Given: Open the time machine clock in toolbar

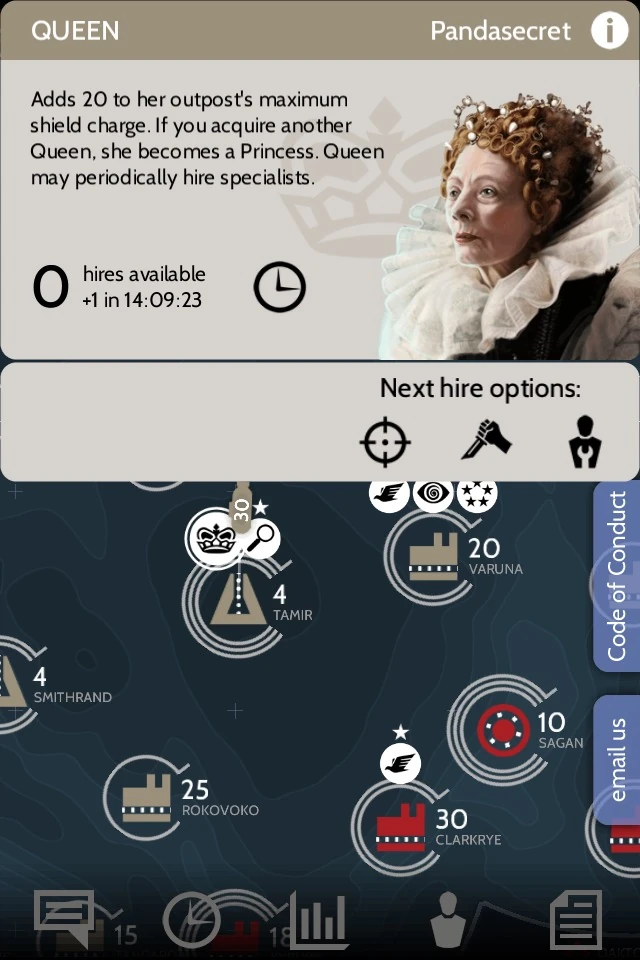Looking at the screenshot, I should click(192, 920).
